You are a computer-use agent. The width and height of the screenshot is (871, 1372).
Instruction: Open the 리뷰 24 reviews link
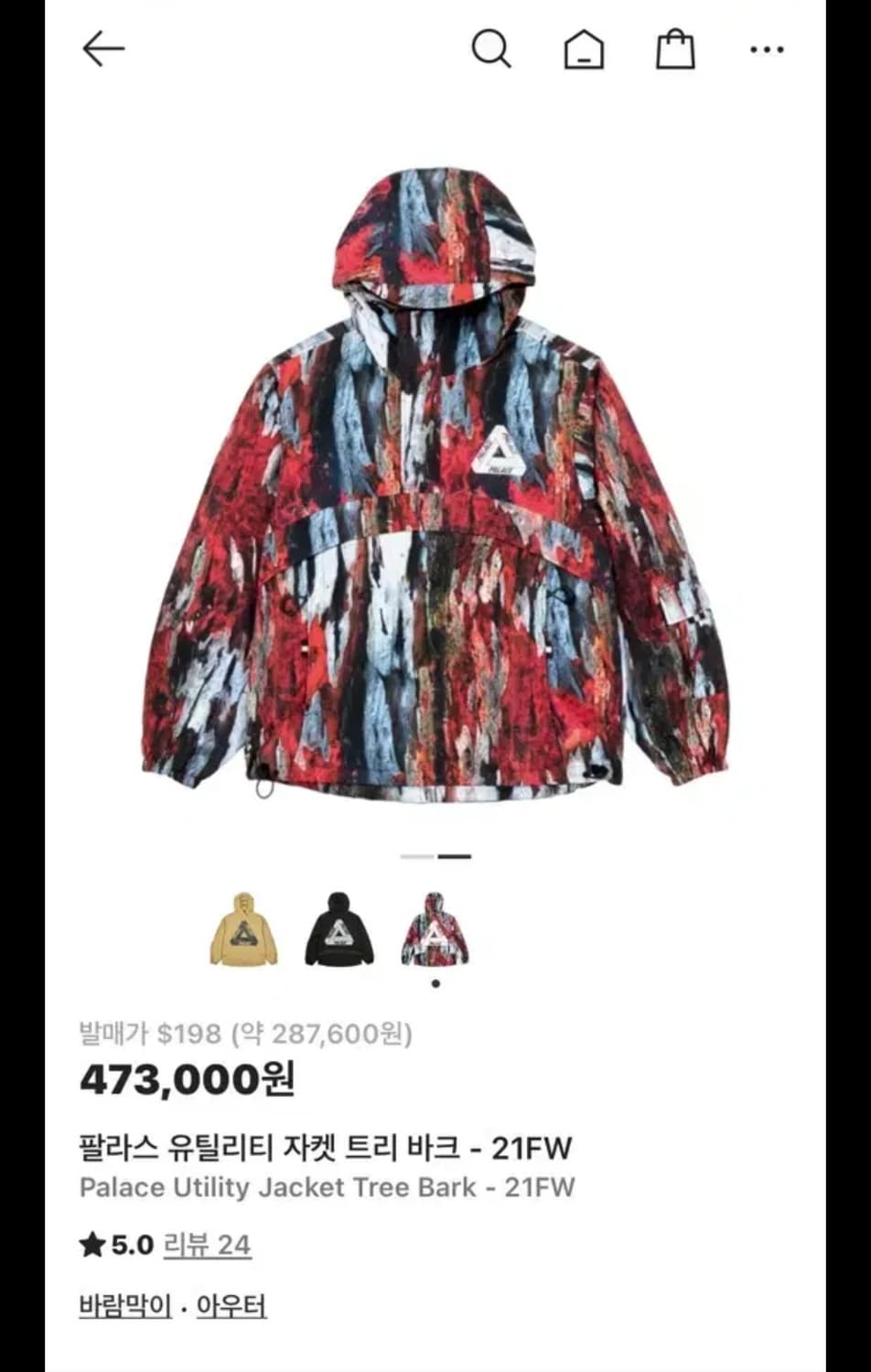click(206, 1244)
